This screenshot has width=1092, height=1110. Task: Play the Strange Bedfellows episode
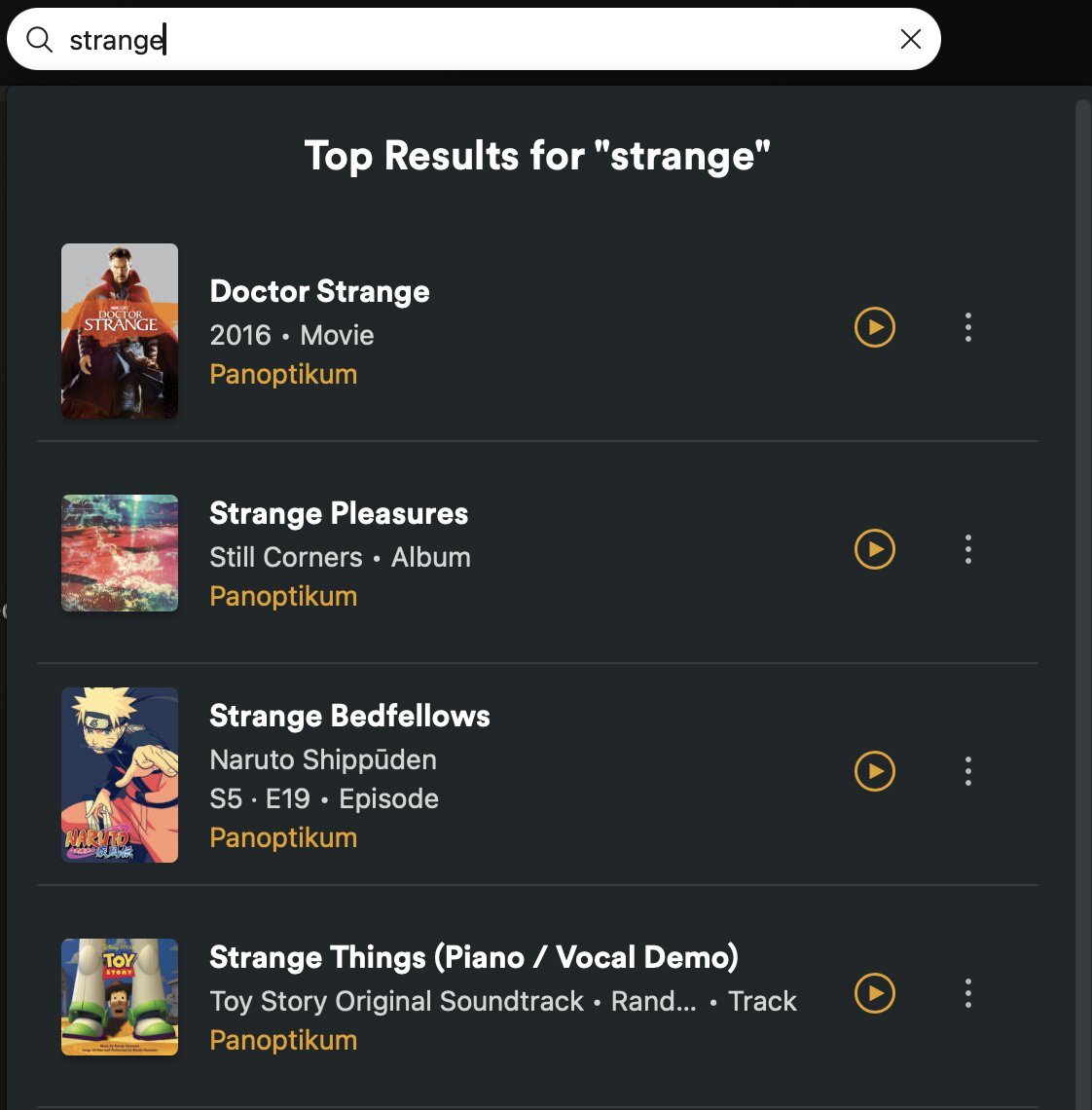point(875,771)
